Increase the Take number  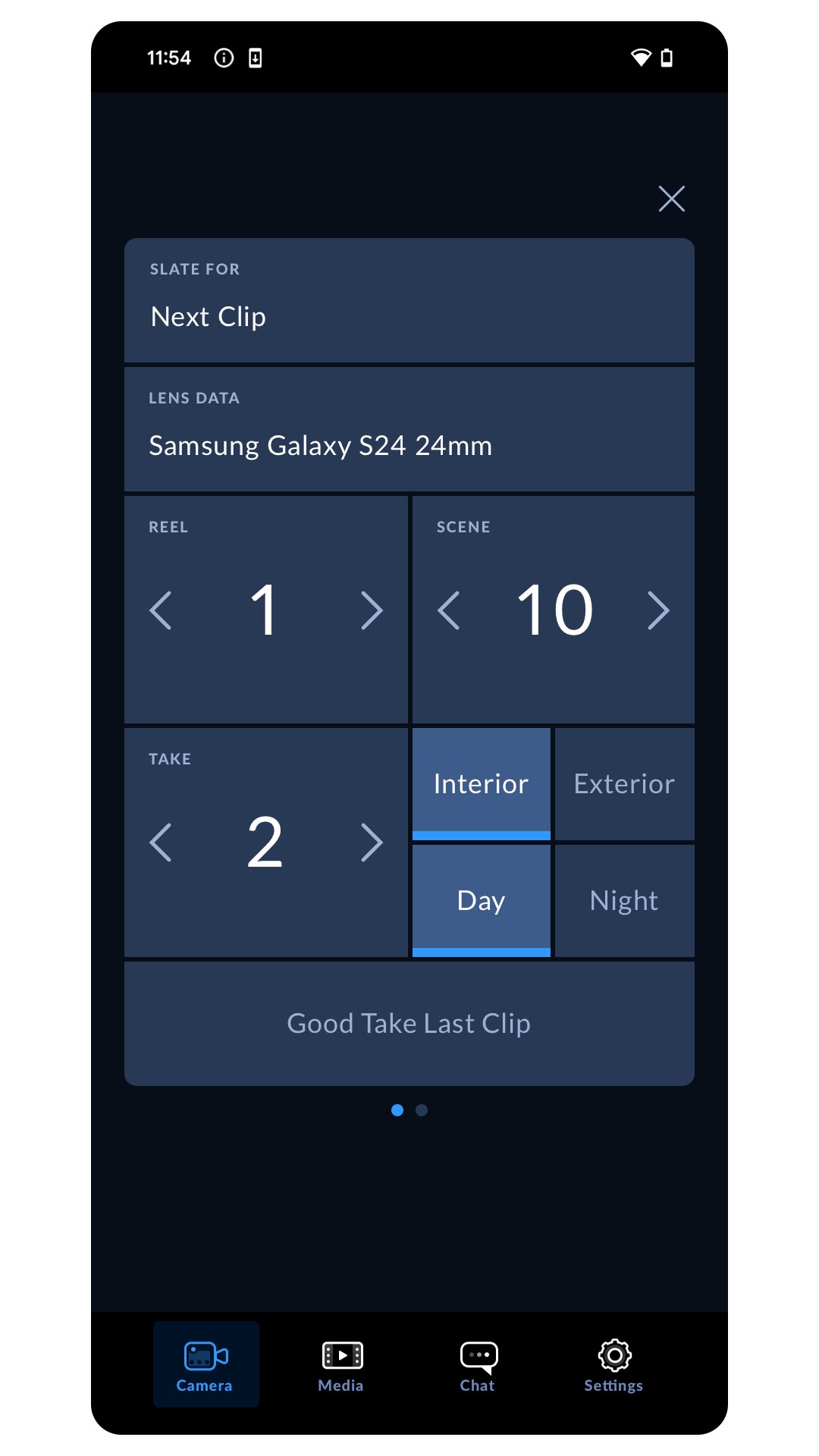point(372,843)
